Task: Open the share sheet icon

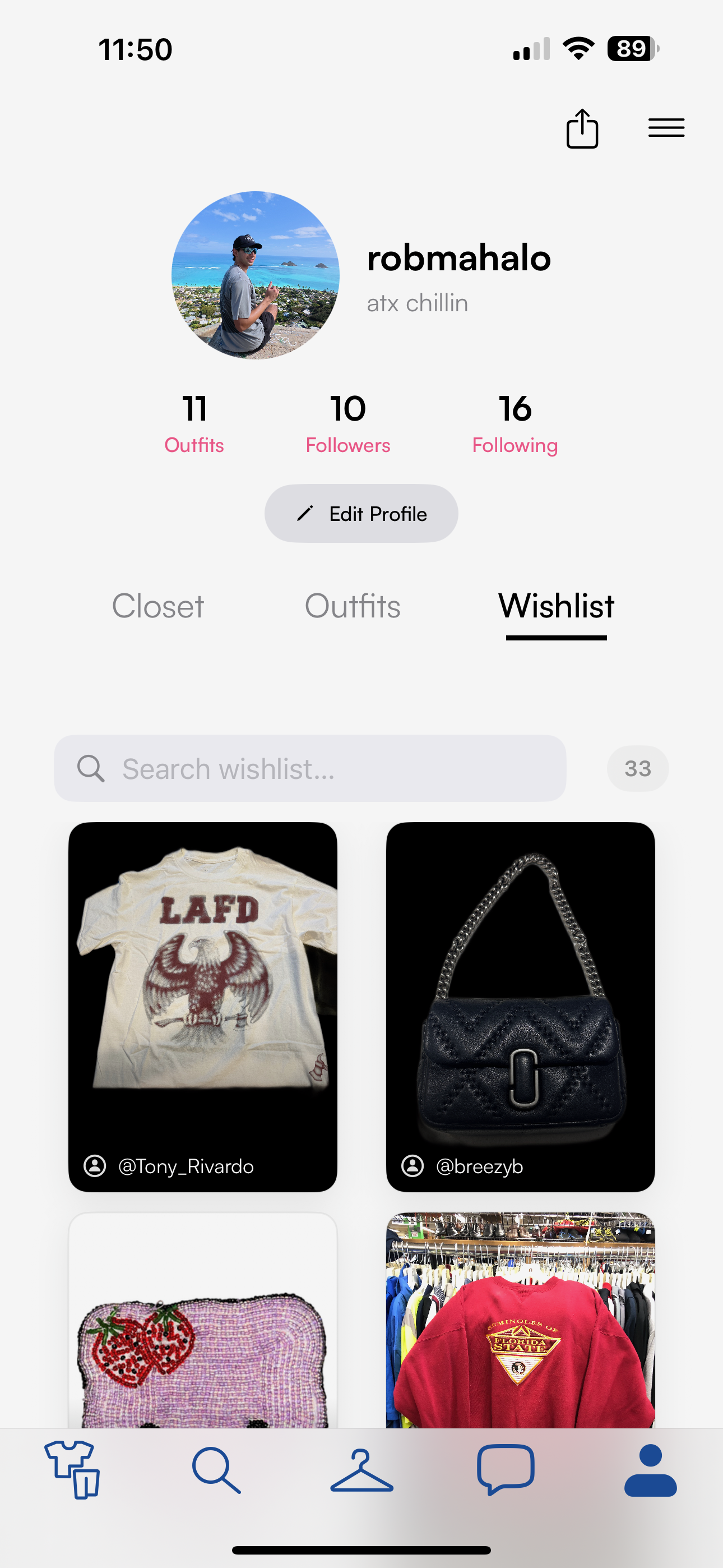Action: coord(582,128)
